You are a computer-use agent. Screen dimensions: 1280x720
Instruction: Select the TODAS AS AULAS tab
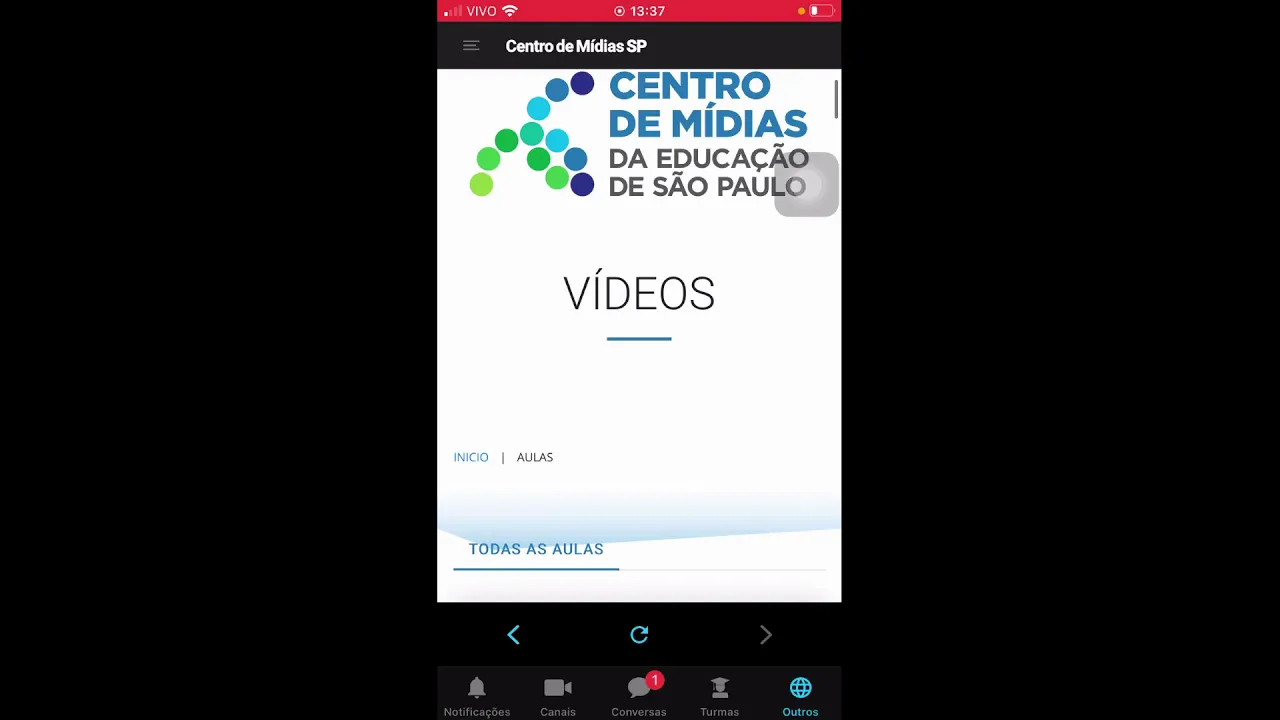pos(536,549)
